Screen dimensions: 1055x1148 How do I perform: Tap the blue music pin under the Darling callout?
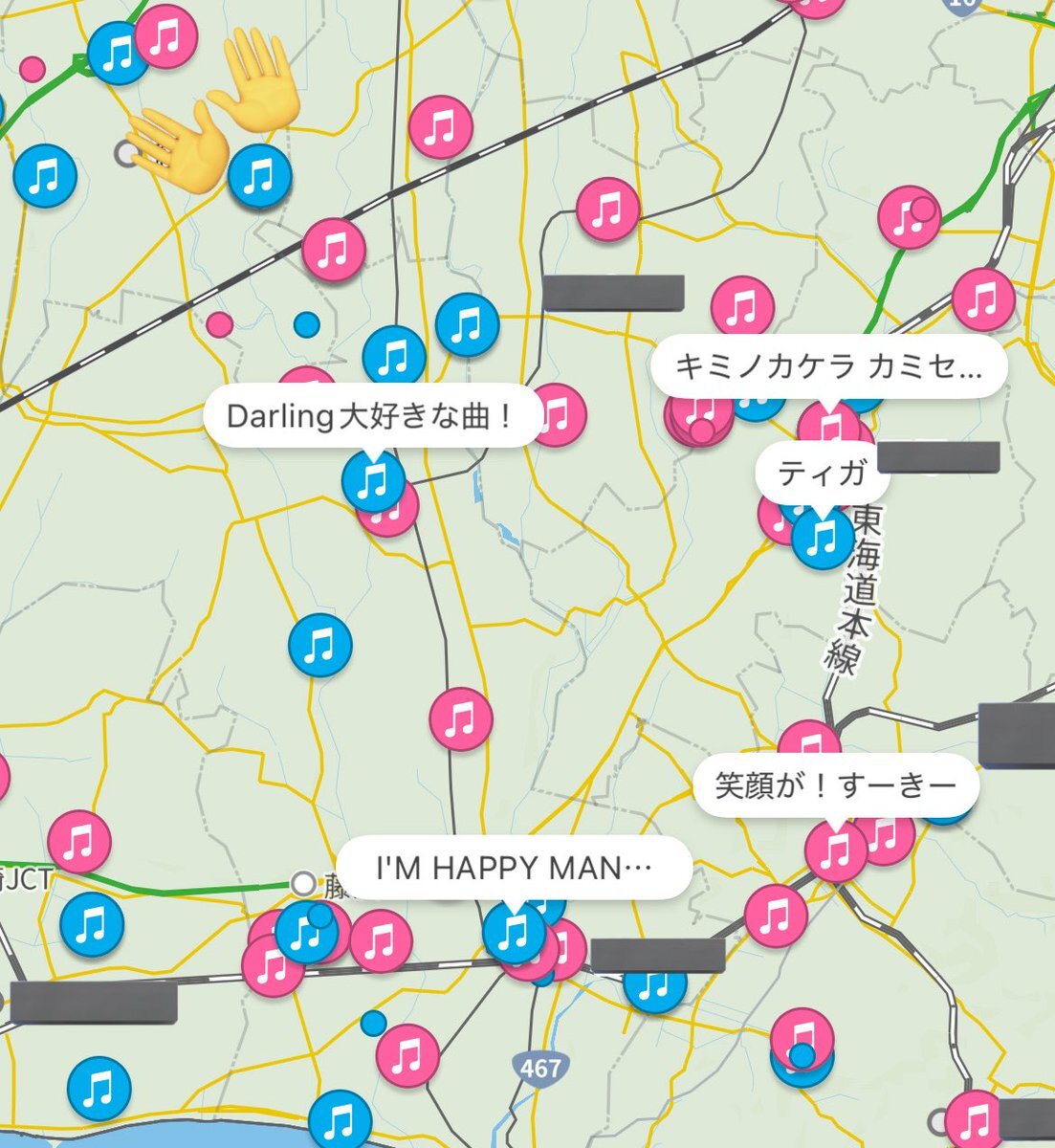point(373,481)
